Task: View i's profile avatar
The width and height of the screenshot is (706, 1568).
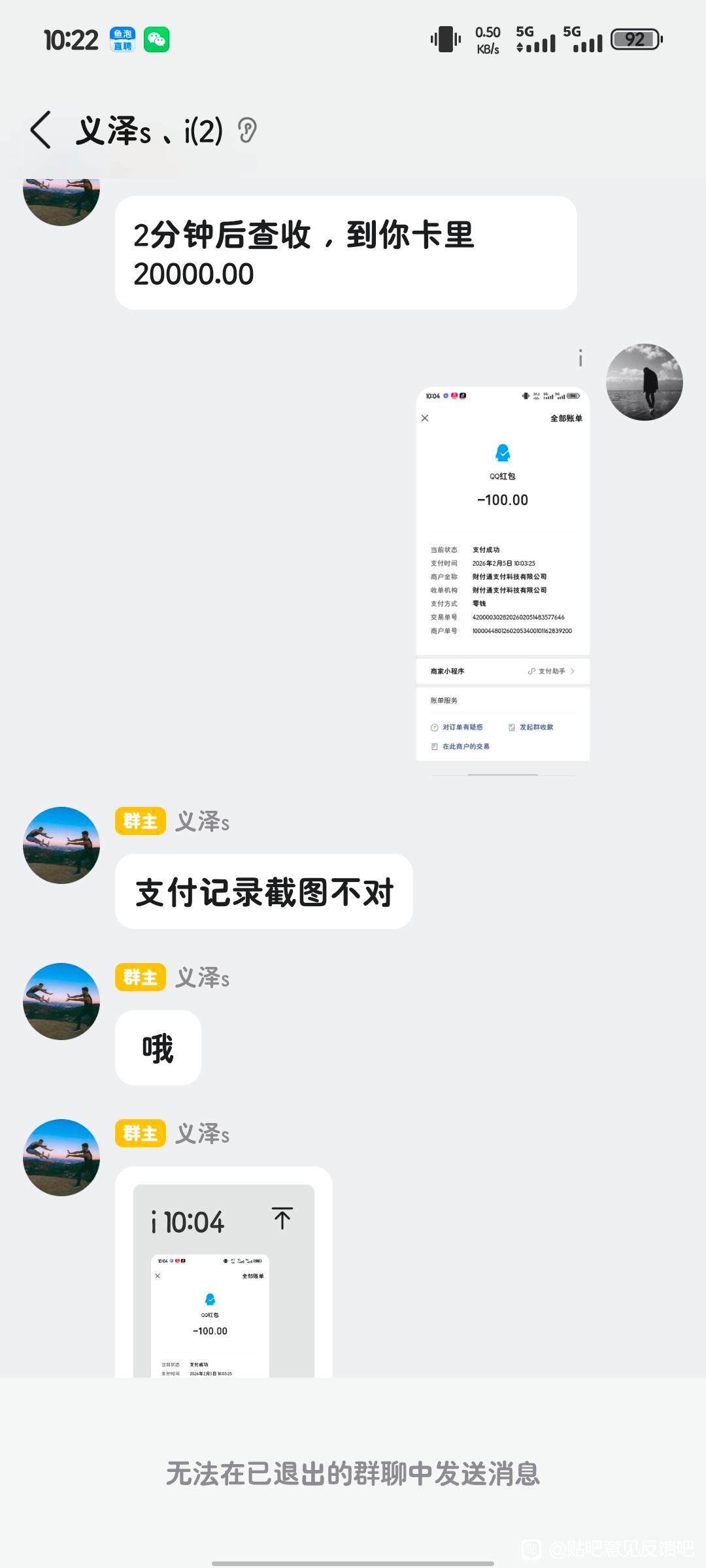Action: (x=645, y=382)
